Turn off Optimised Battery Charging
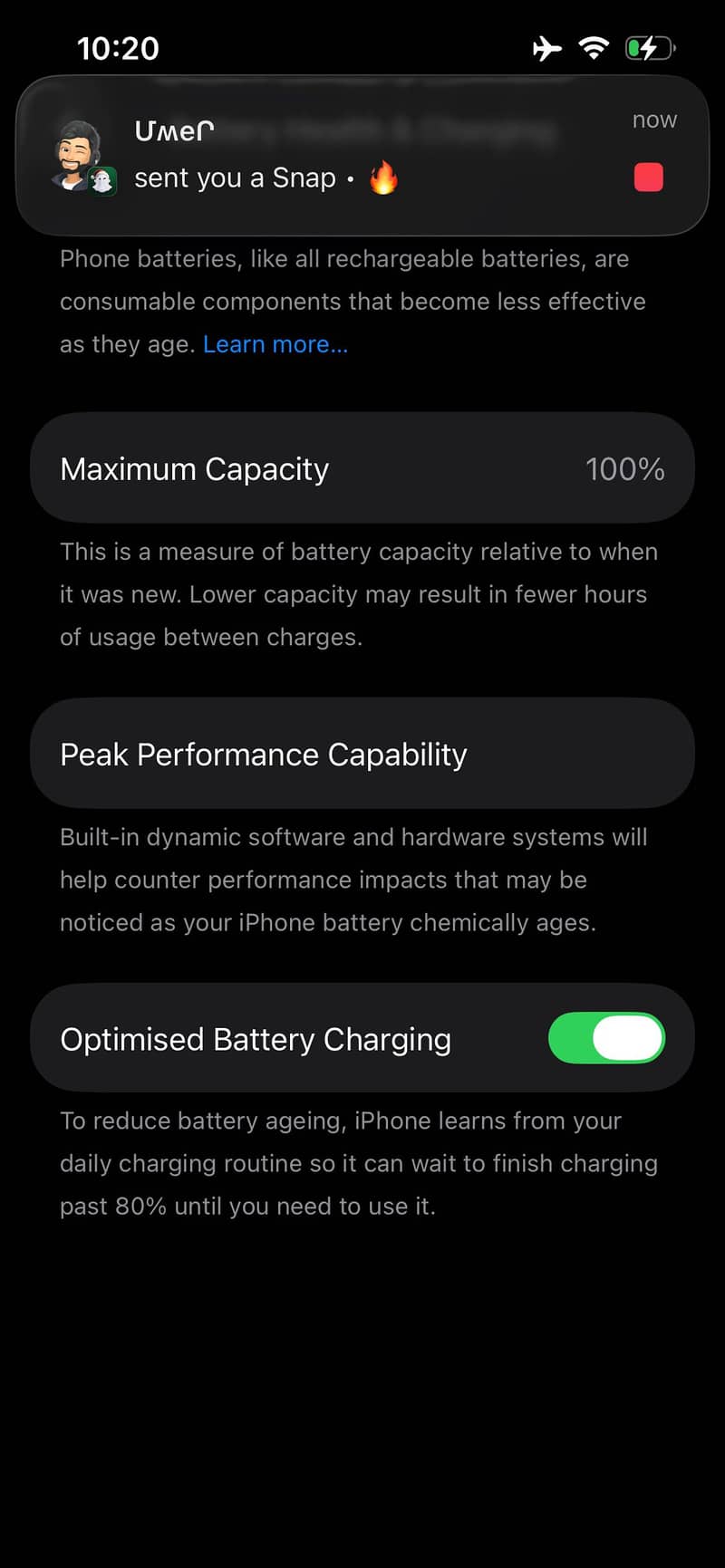This screenshot has height=1568, width=725. 606,1038
